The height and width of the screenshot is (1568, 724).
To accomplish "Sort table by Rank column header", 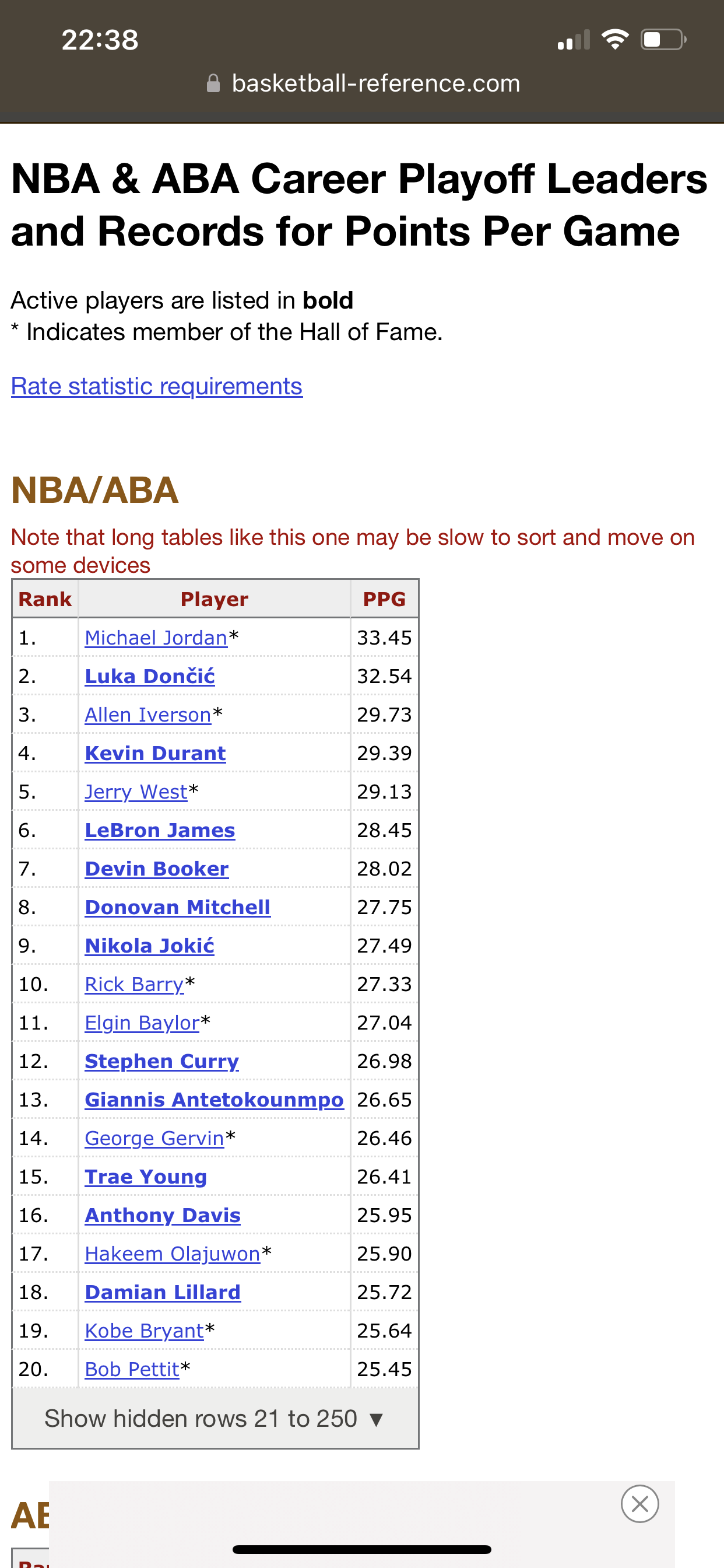I will (x=45, y=599).
